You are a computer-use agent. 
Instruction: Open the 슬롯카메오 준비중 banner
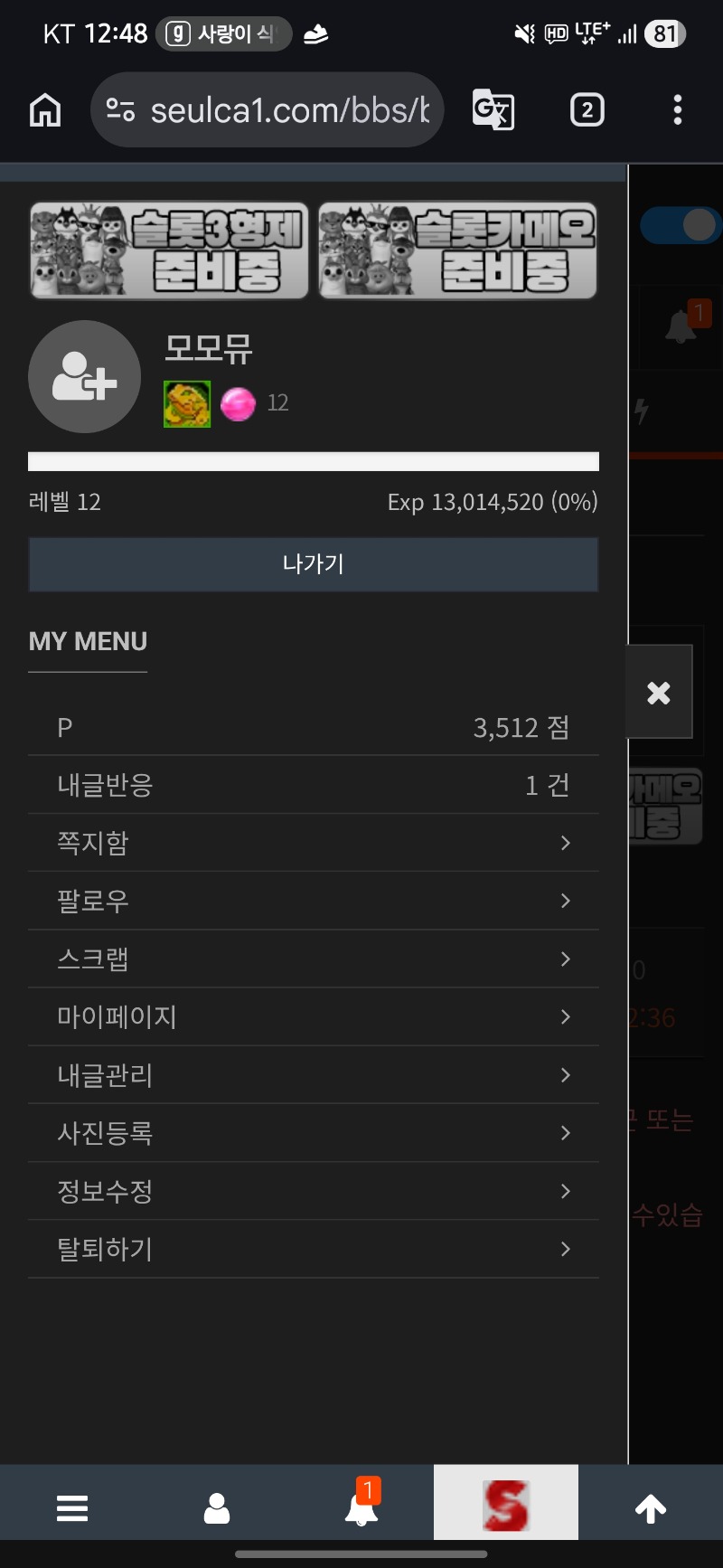tap(457, 250)
